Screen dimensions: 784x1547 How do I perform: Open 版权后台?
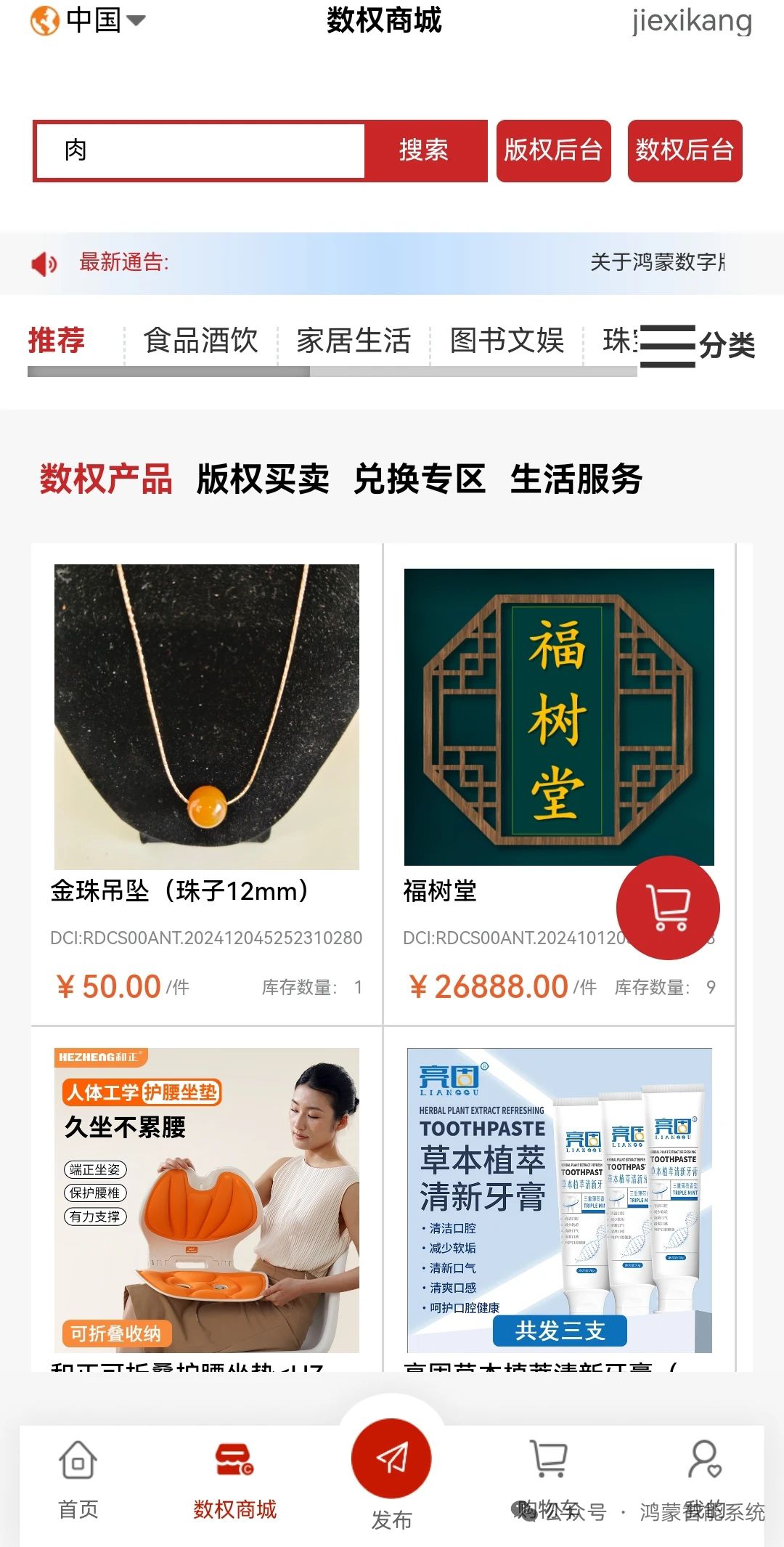(x=553, y=150)
